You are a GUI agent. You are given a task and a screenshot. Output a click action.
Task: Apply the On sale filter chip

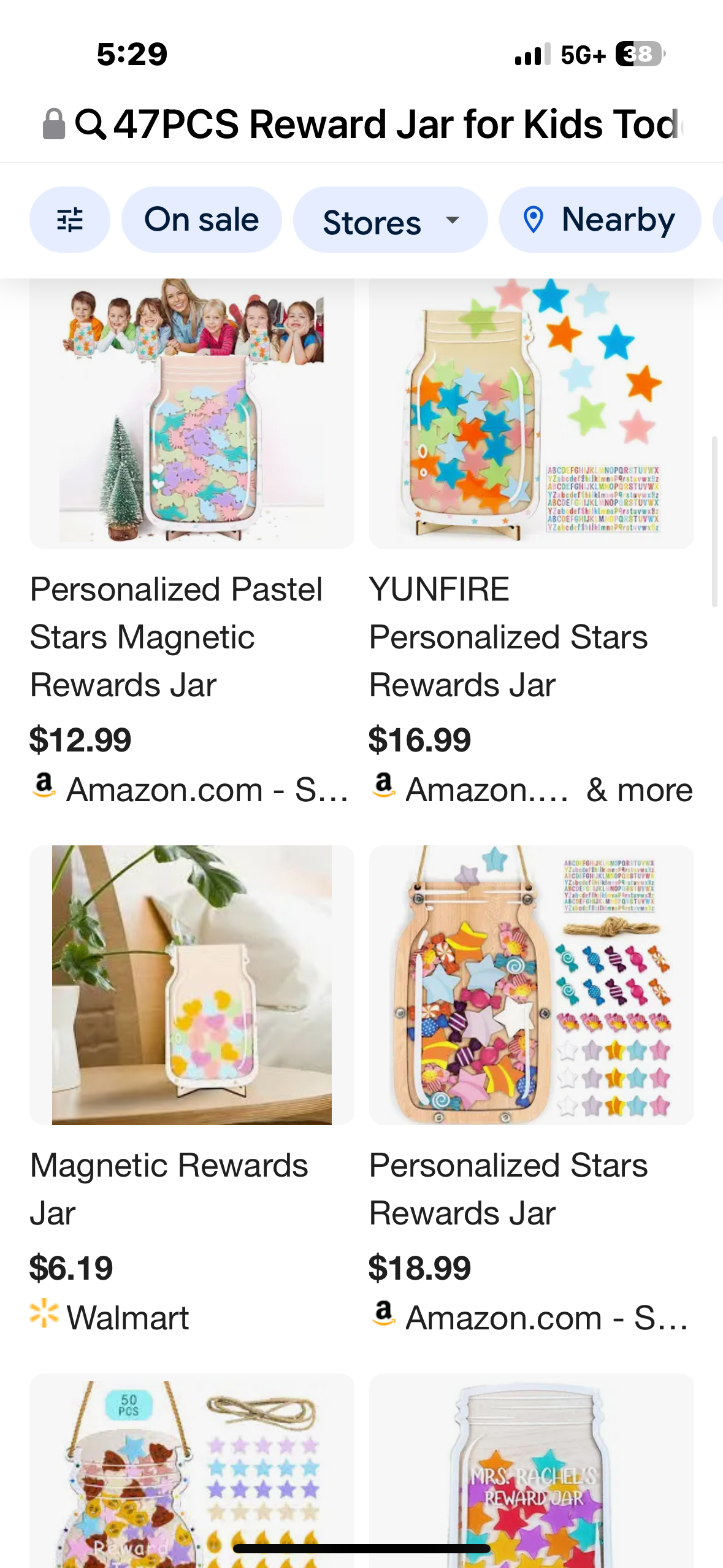pos(201,220)
